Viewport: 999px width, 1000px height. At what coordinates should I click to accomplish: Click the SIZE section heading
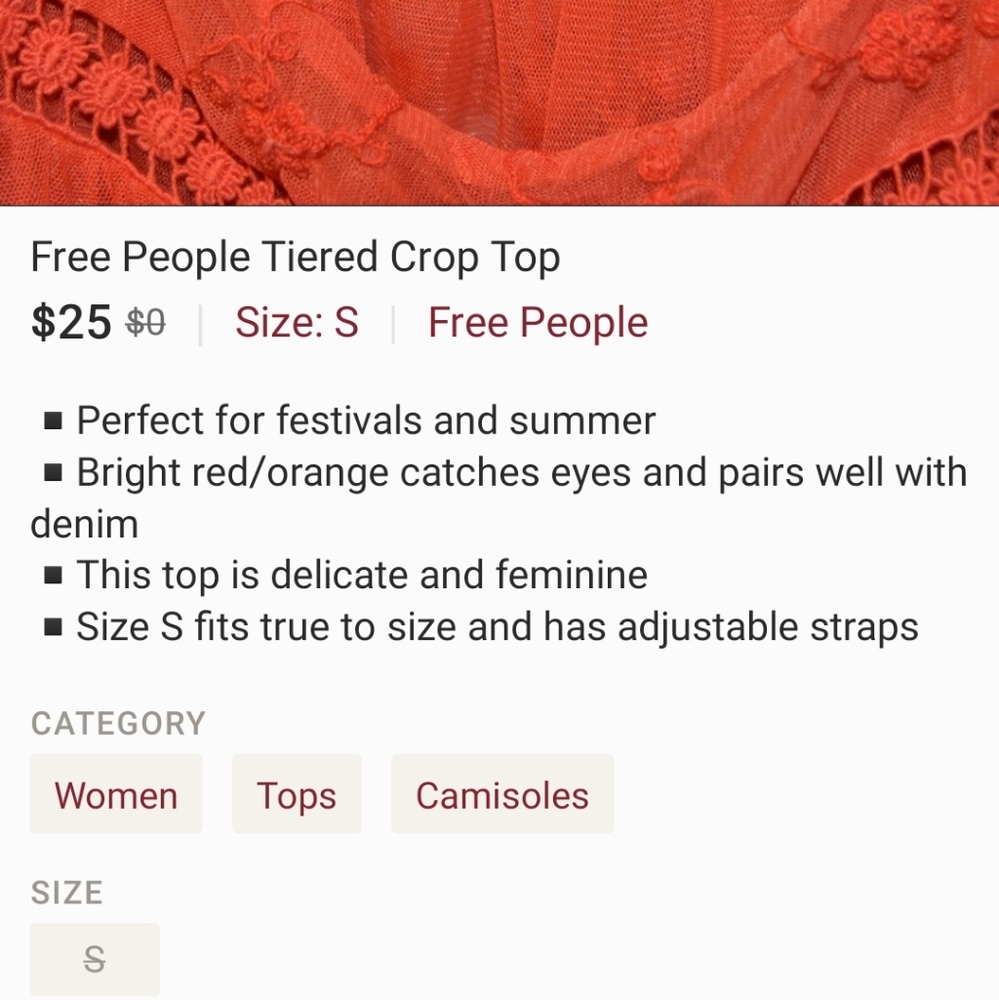[x=66, y=892]
